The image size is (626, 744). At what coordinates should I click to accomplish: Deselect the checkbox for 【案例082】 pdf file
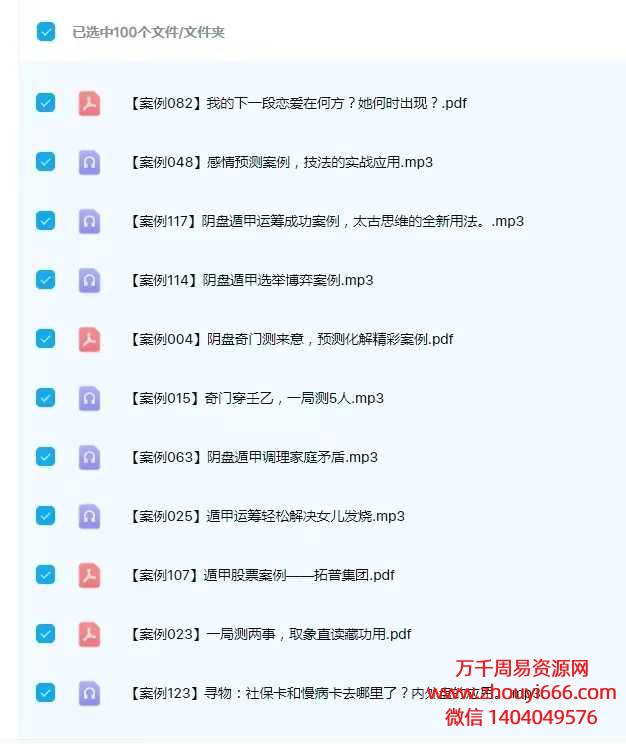coord(46,103)
